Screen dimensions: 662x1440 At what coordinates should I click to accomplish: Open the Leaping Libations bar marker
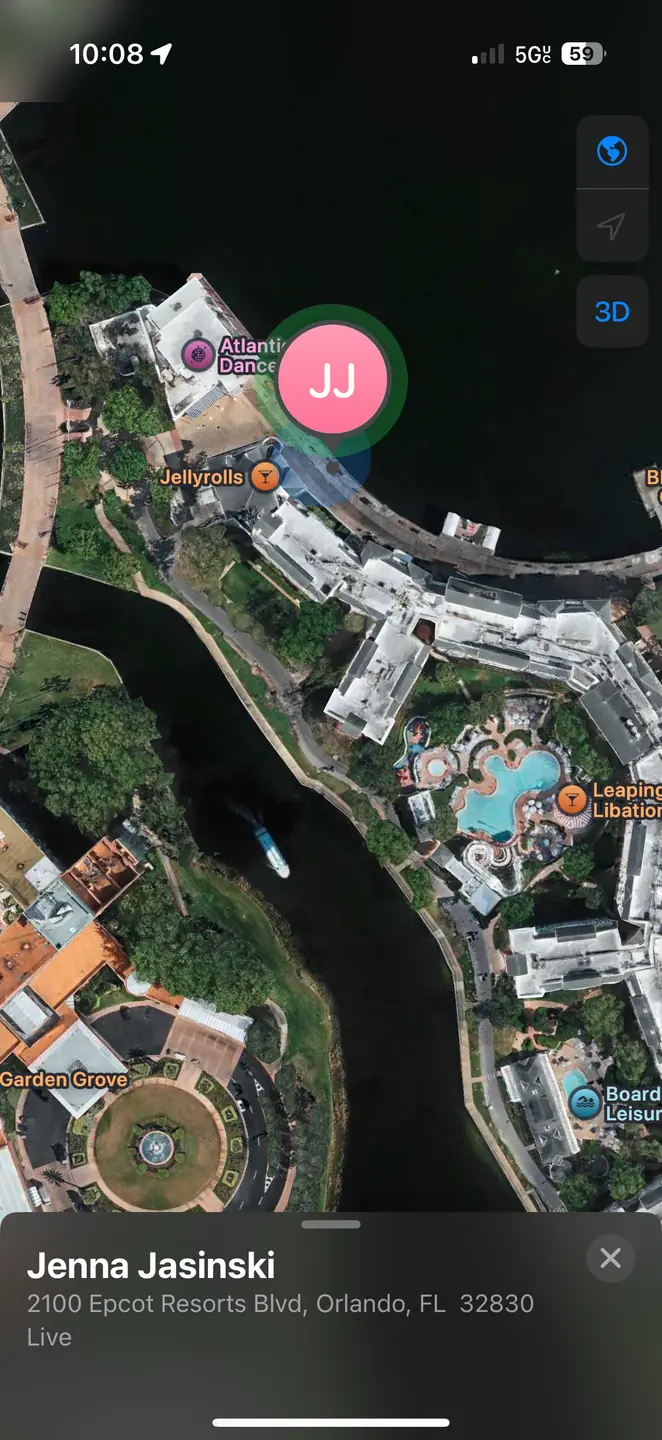pyautogui.click(x=572, y=798)
